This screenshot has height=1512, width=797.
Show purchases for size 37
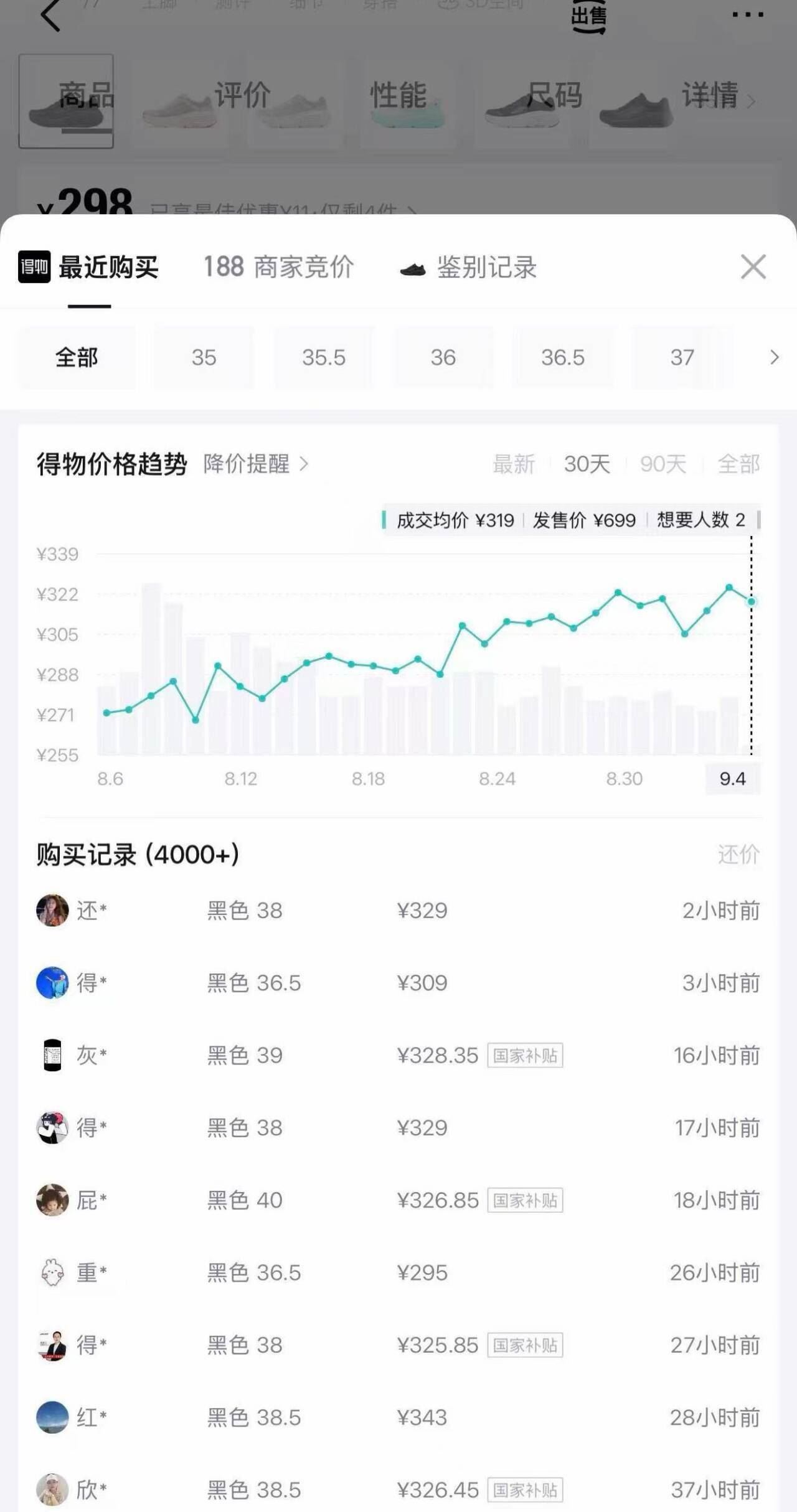click(682, 357)
